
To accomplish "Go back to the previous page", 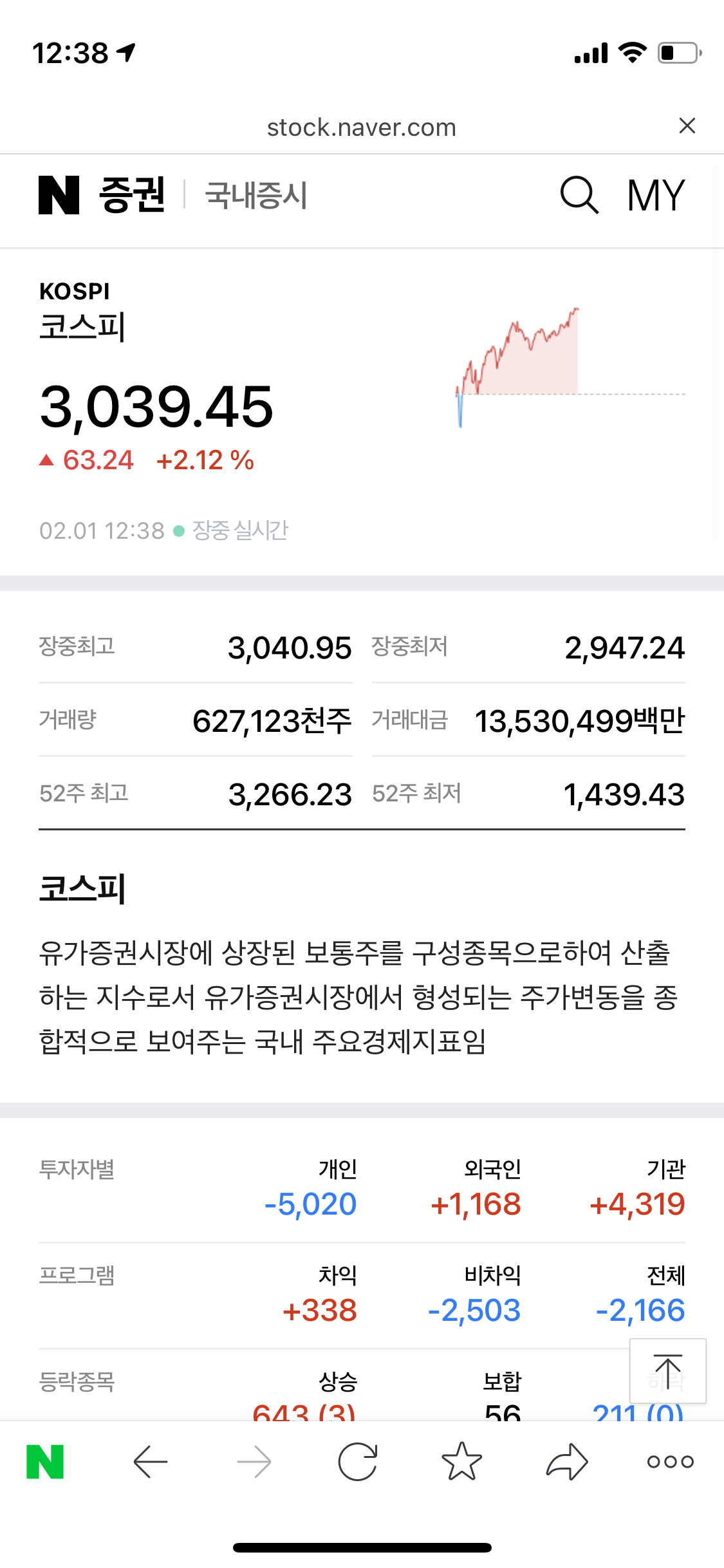I will click(x=151, y=1462).
